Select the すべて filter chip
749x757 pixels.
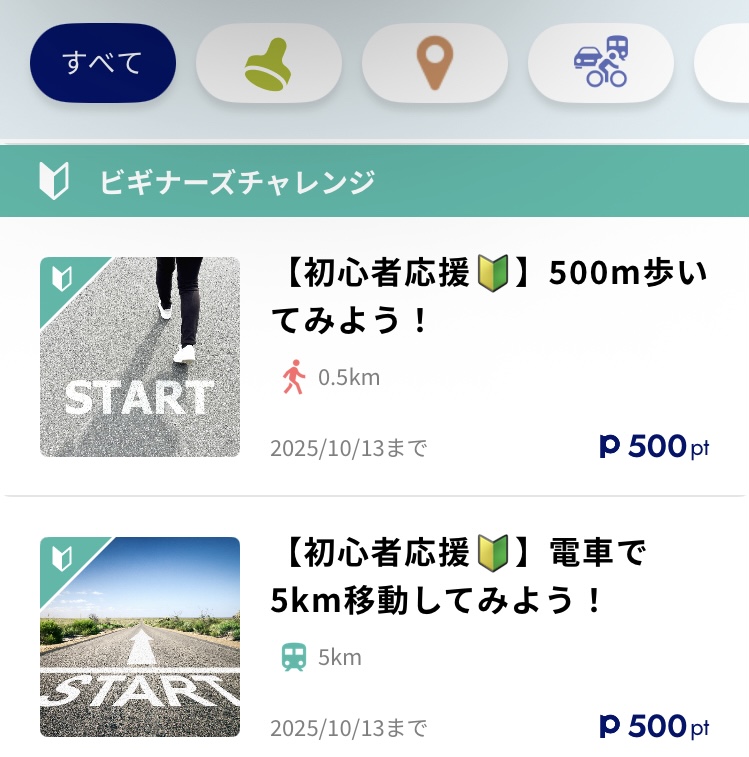point(103,63)
